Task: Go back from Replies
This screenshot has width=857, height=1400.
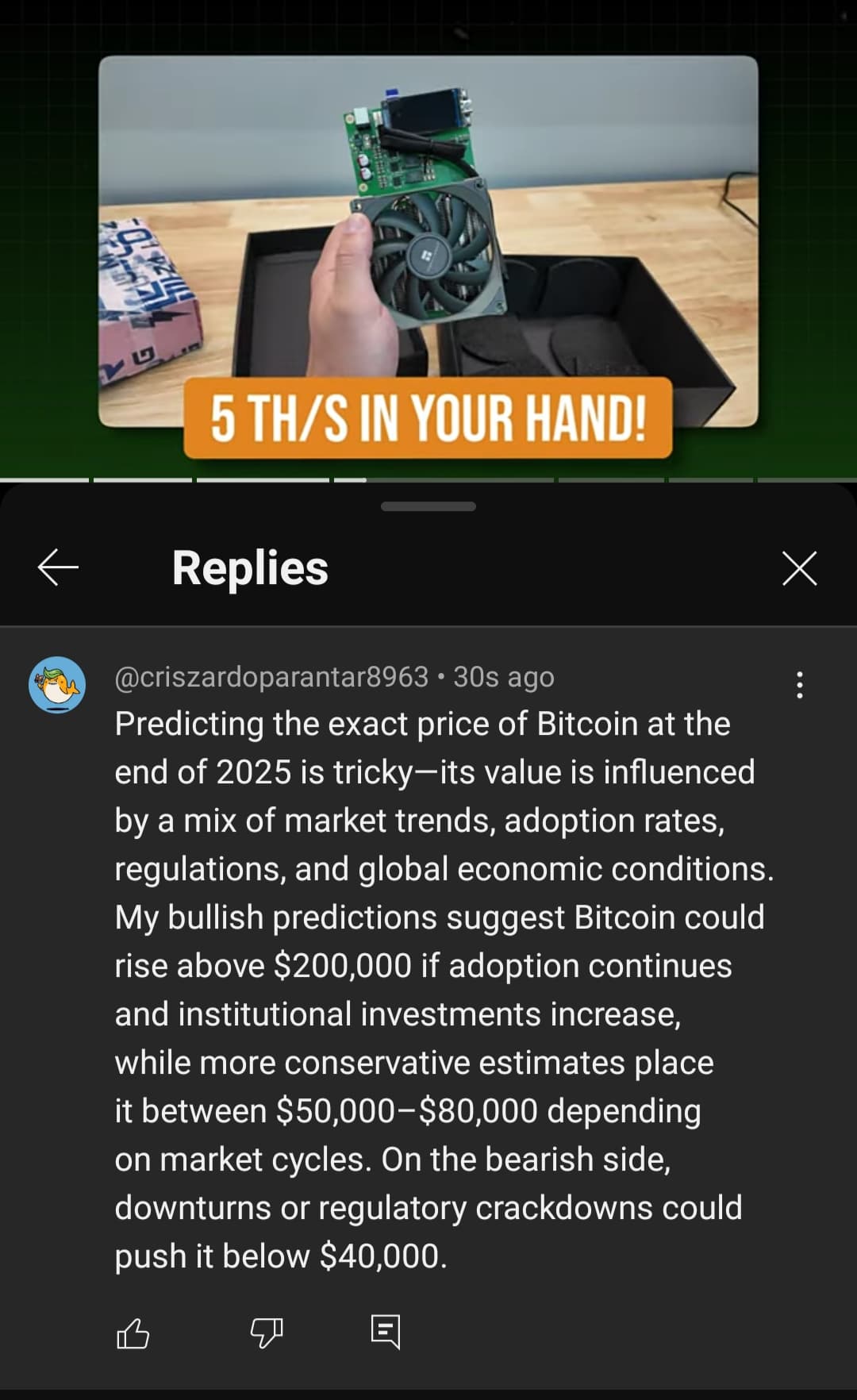Action: coord(58,567)
